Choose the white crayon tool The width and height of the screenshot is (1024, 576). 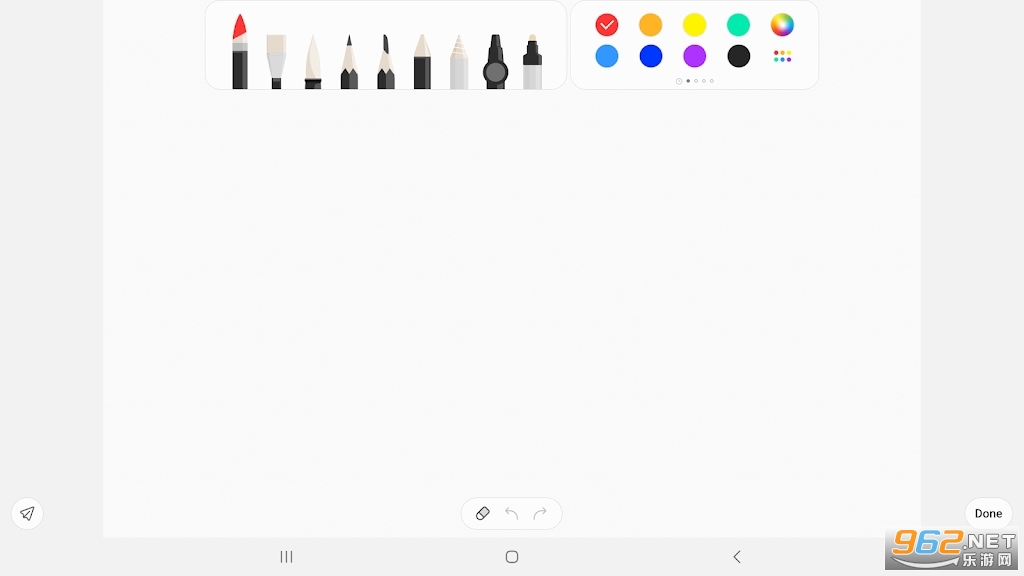pyautogui.click(x=459, y=63)
